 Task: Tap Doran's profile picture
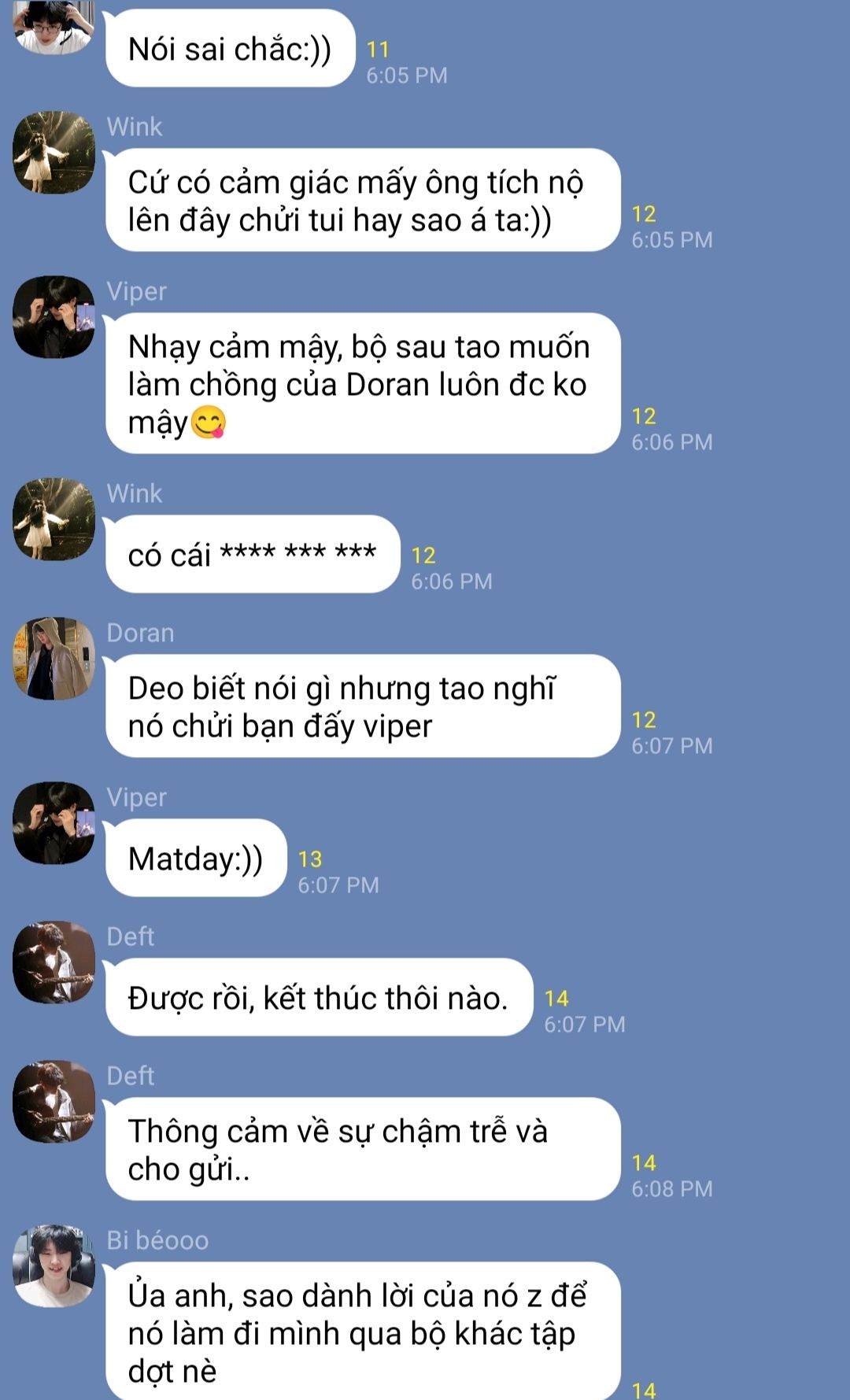click(54, 659)
